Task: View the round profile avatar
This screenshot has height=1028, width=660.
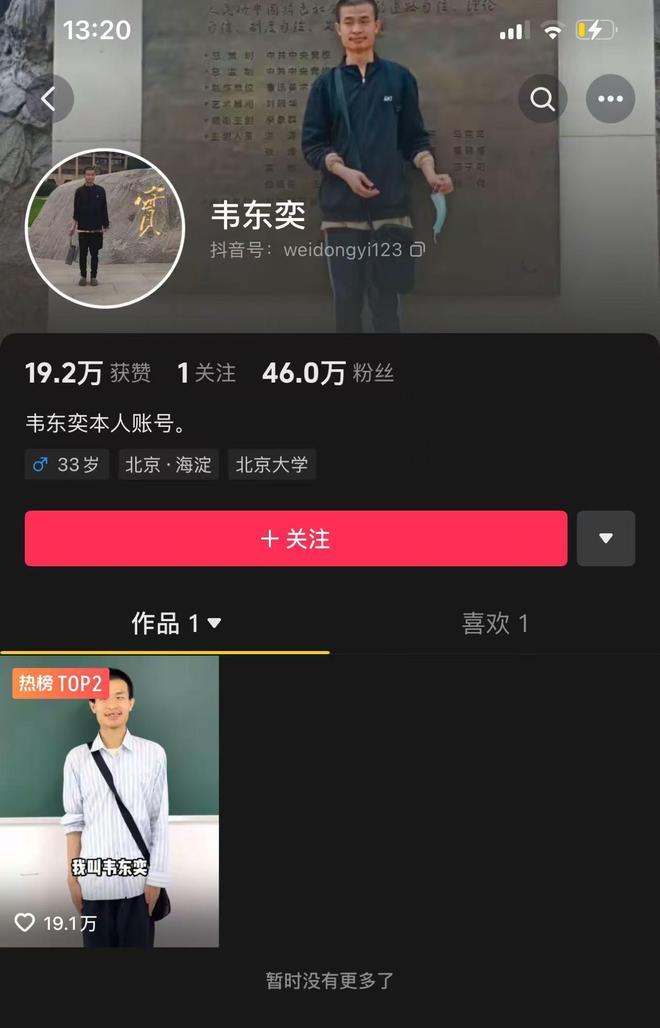Action: click(x=105, y=229)
